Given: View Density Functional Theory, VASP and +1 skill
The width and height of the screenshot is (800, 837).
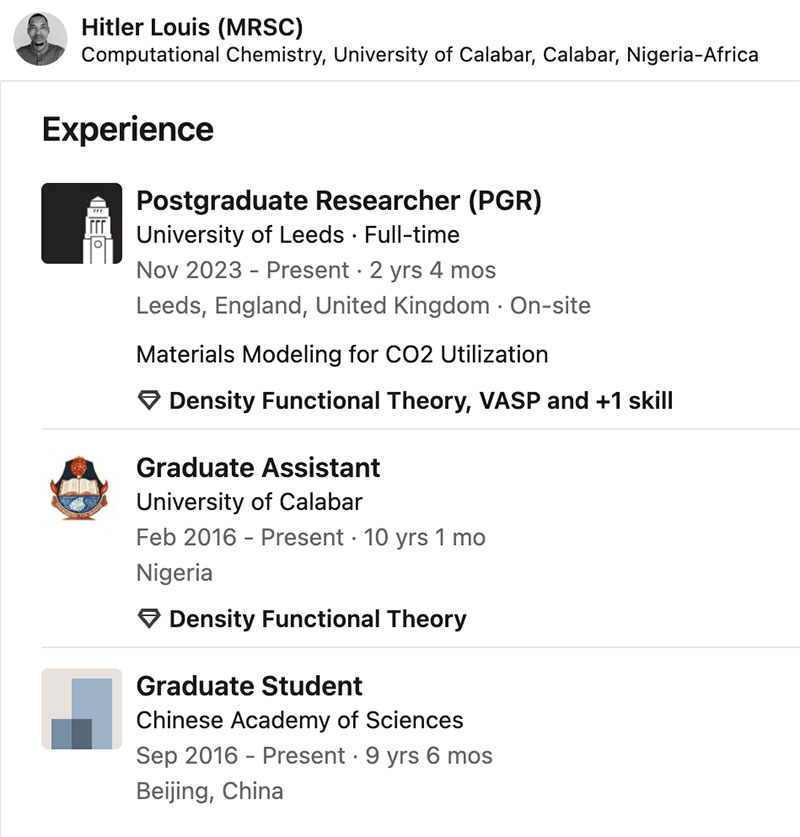Looking at the screenshot, I should [420, 401].
